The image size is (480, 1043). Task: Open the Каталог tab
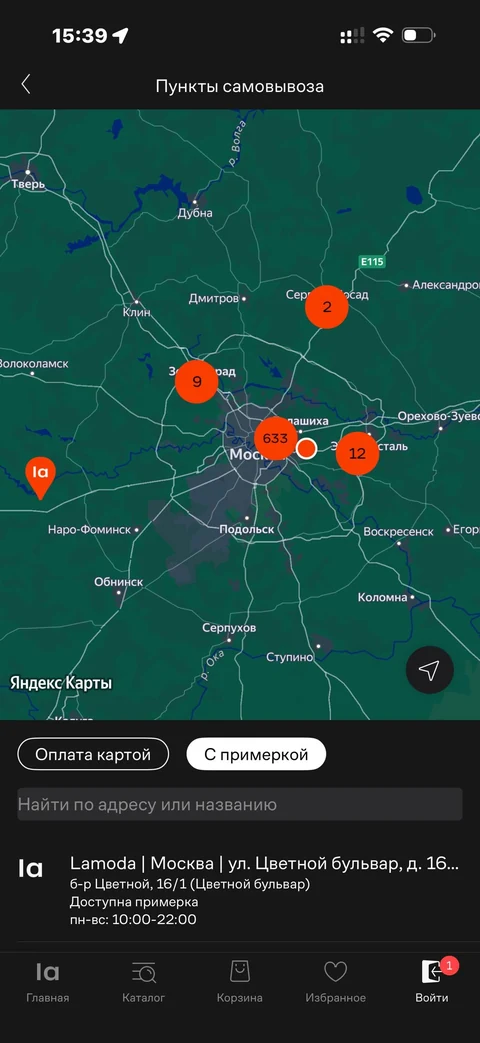(144, 982)
